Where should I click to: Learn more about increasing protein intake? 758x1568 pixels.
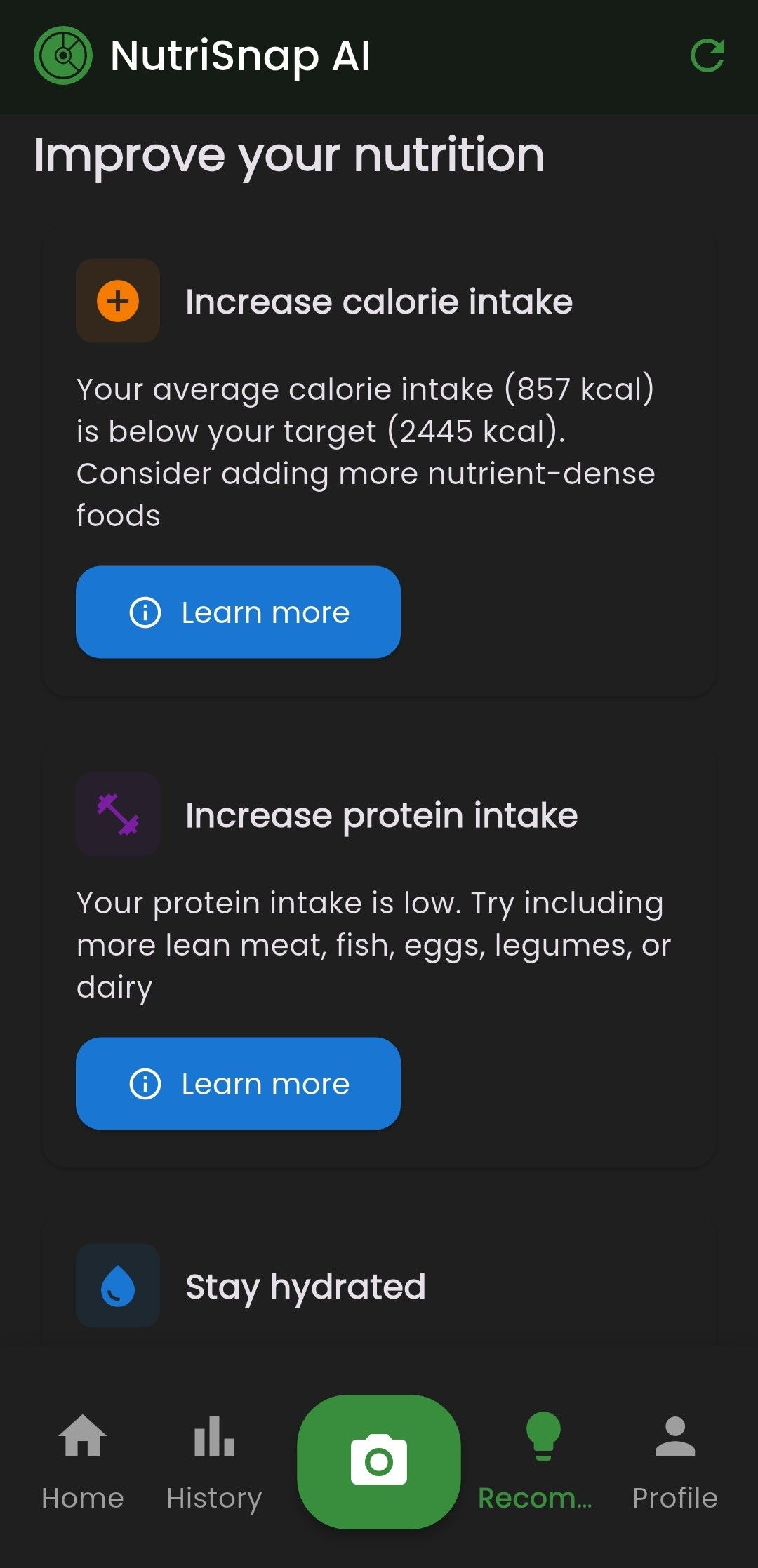tap(238, 1083)
